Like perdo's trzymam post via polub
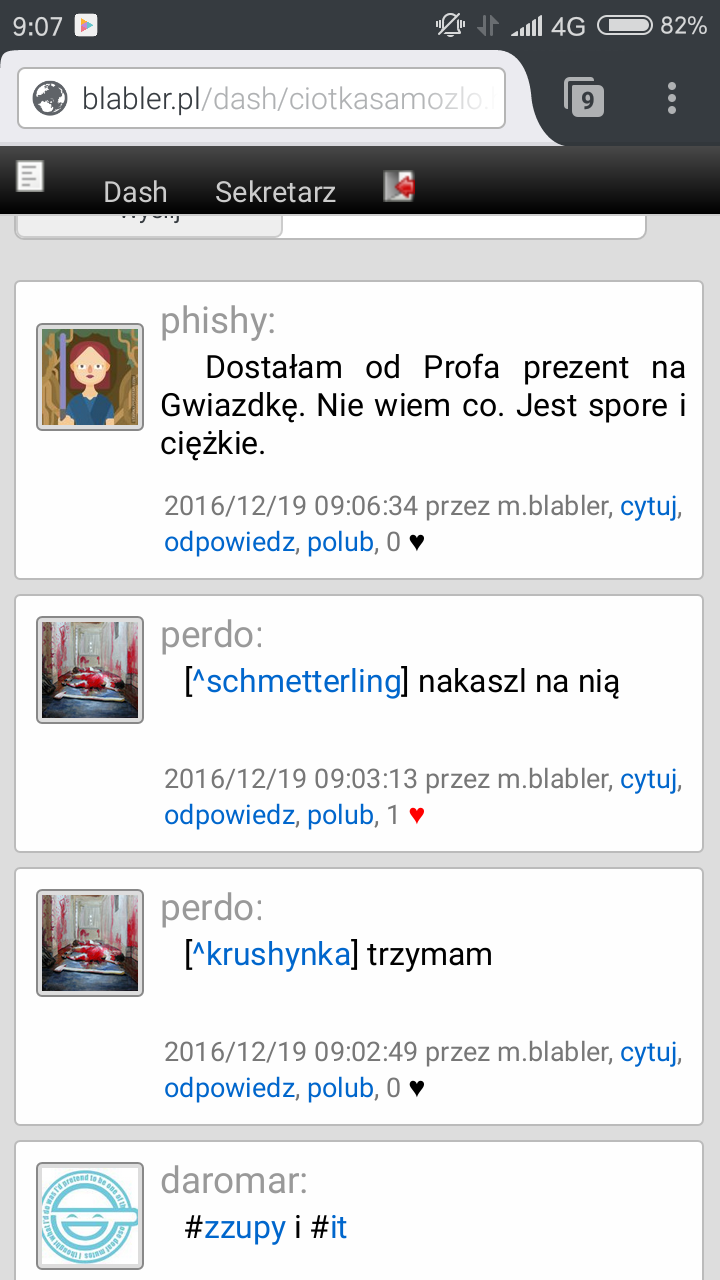Image resolution: width=720 pixels, height=1280 pixels. [x=339, y=1087]
